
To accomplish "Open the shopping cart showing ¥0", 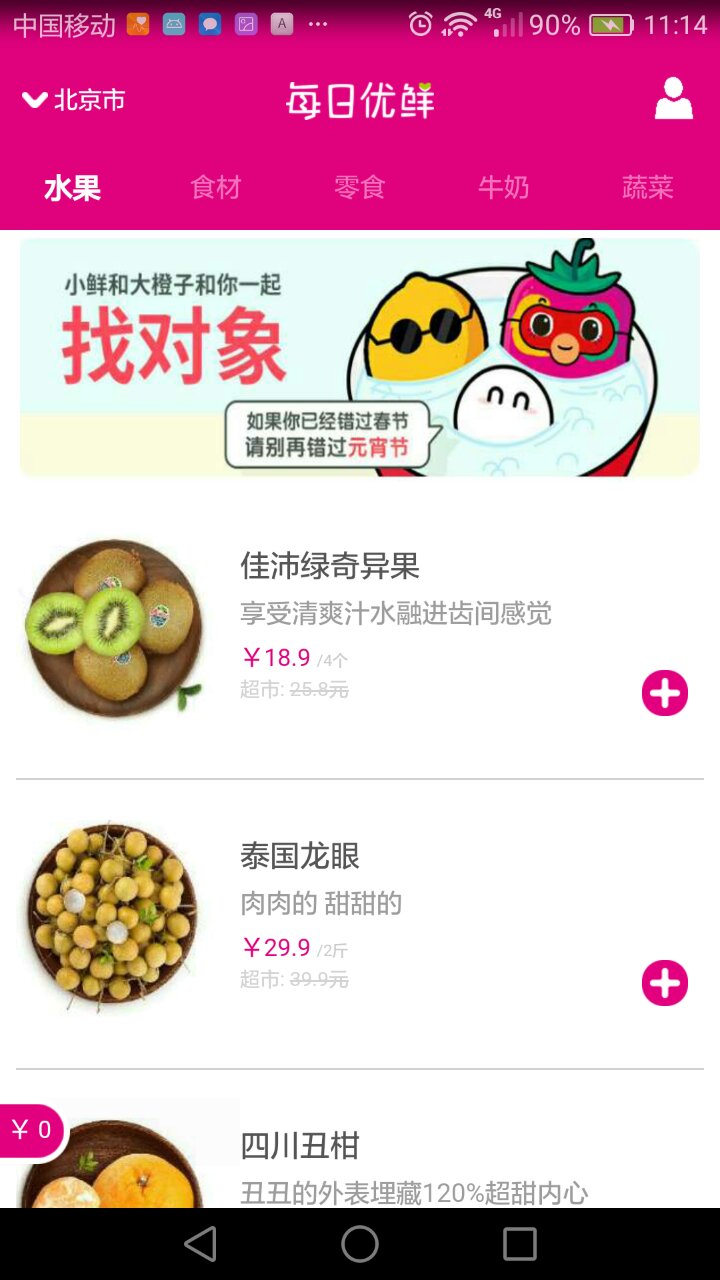I will 30,1130.
